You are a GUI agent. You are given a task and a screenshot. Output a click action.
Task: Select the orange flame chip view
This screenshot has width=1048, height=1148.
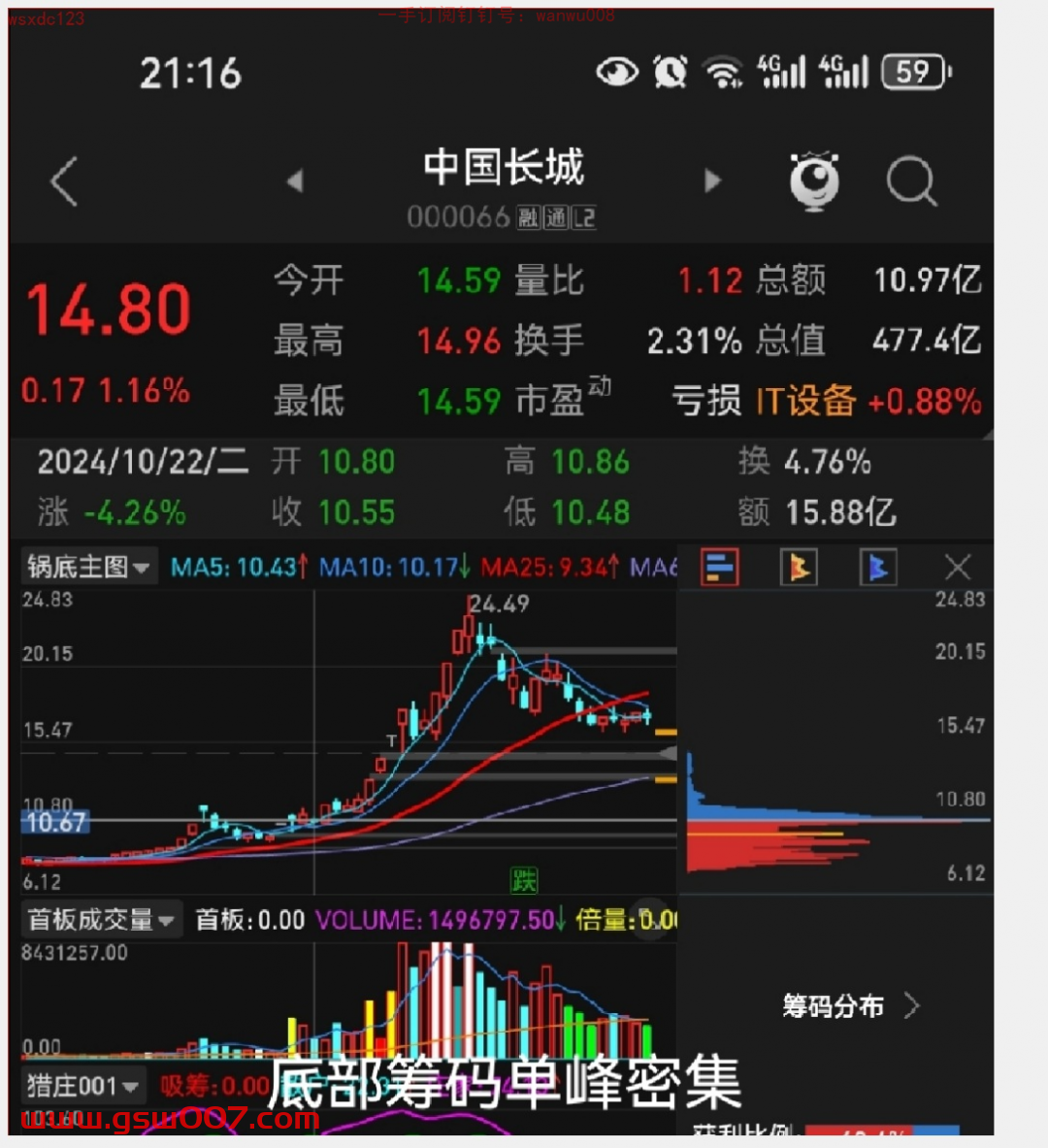(799, 568)
